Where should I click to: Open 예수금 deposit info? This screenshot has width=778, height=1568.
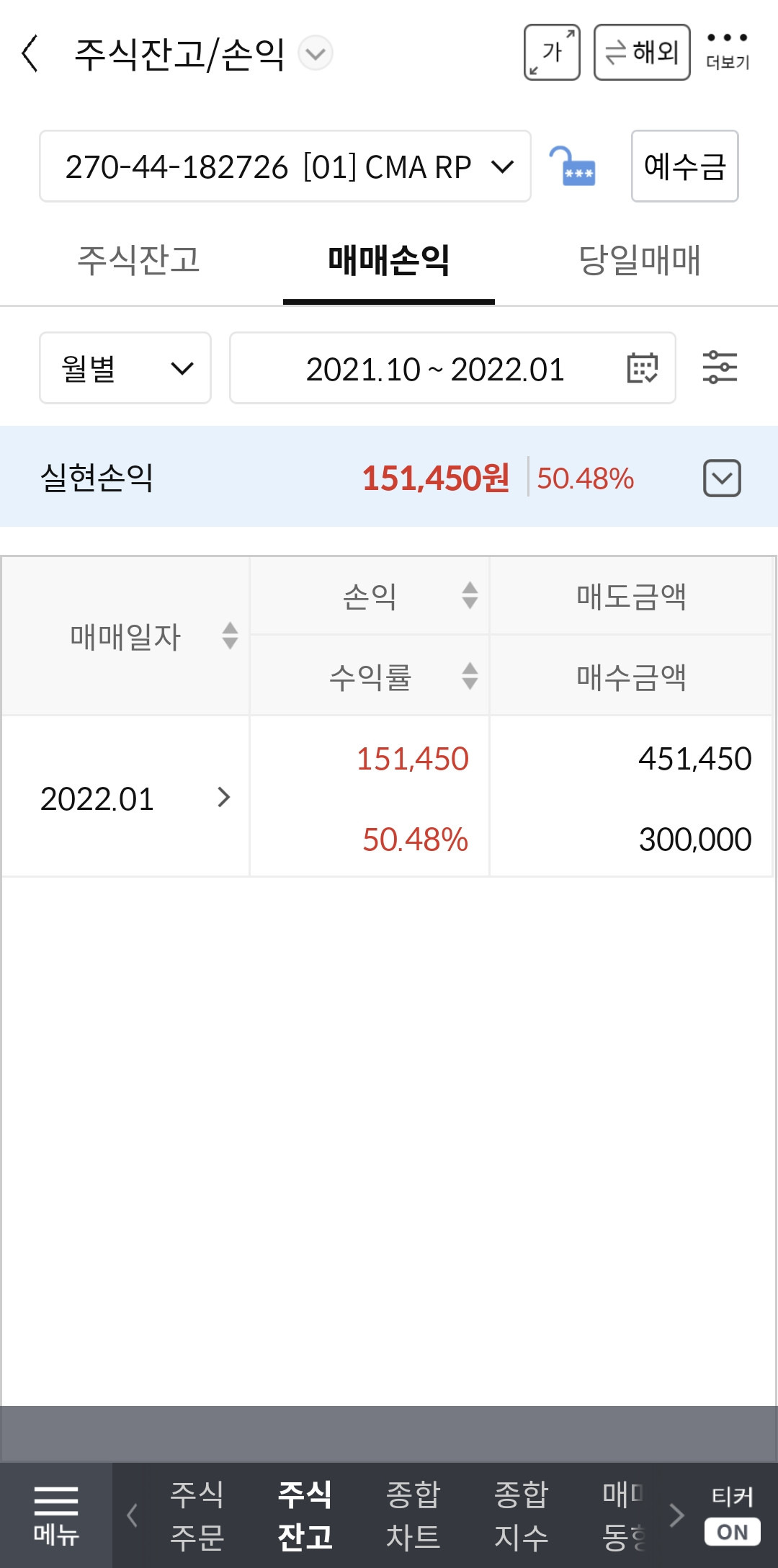685,166
